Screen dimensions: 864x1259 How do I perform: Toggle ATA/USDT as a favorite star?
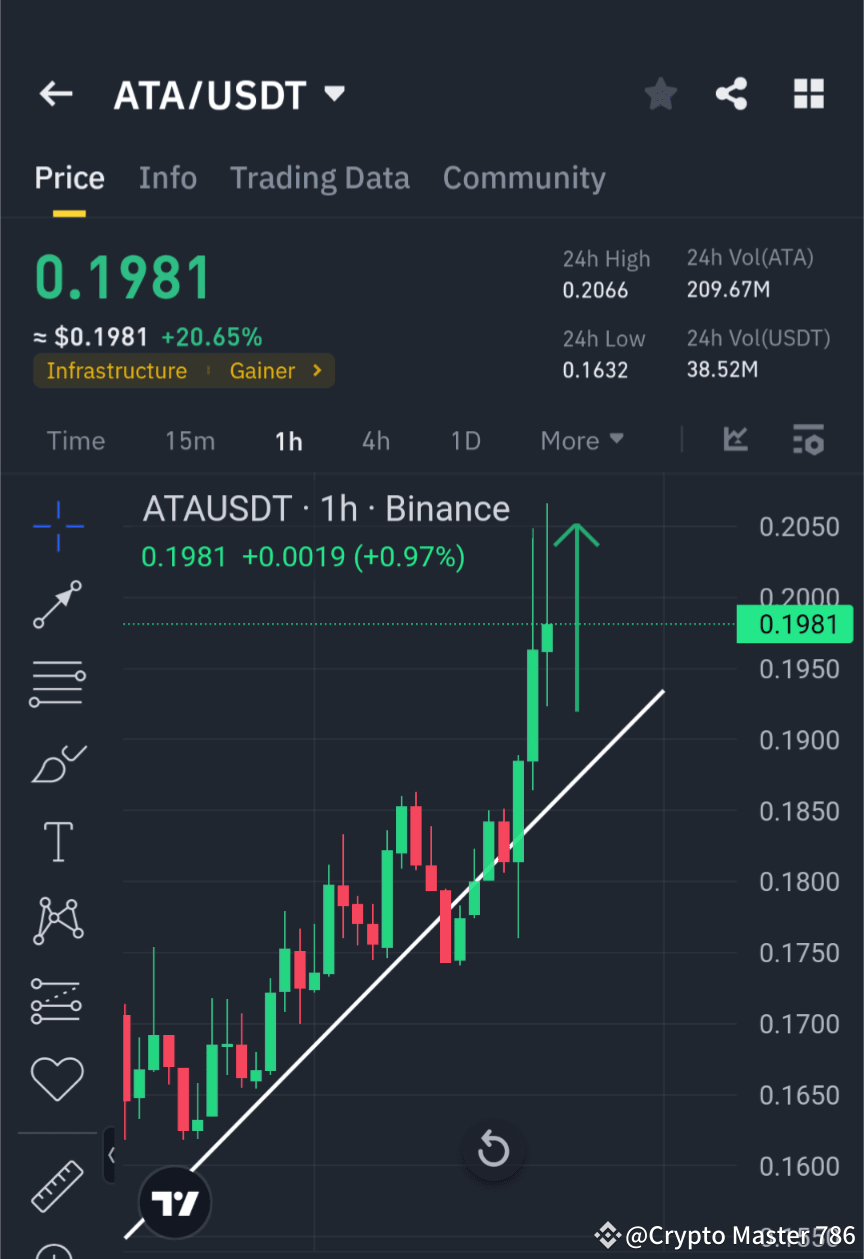(x=660, y=93)
